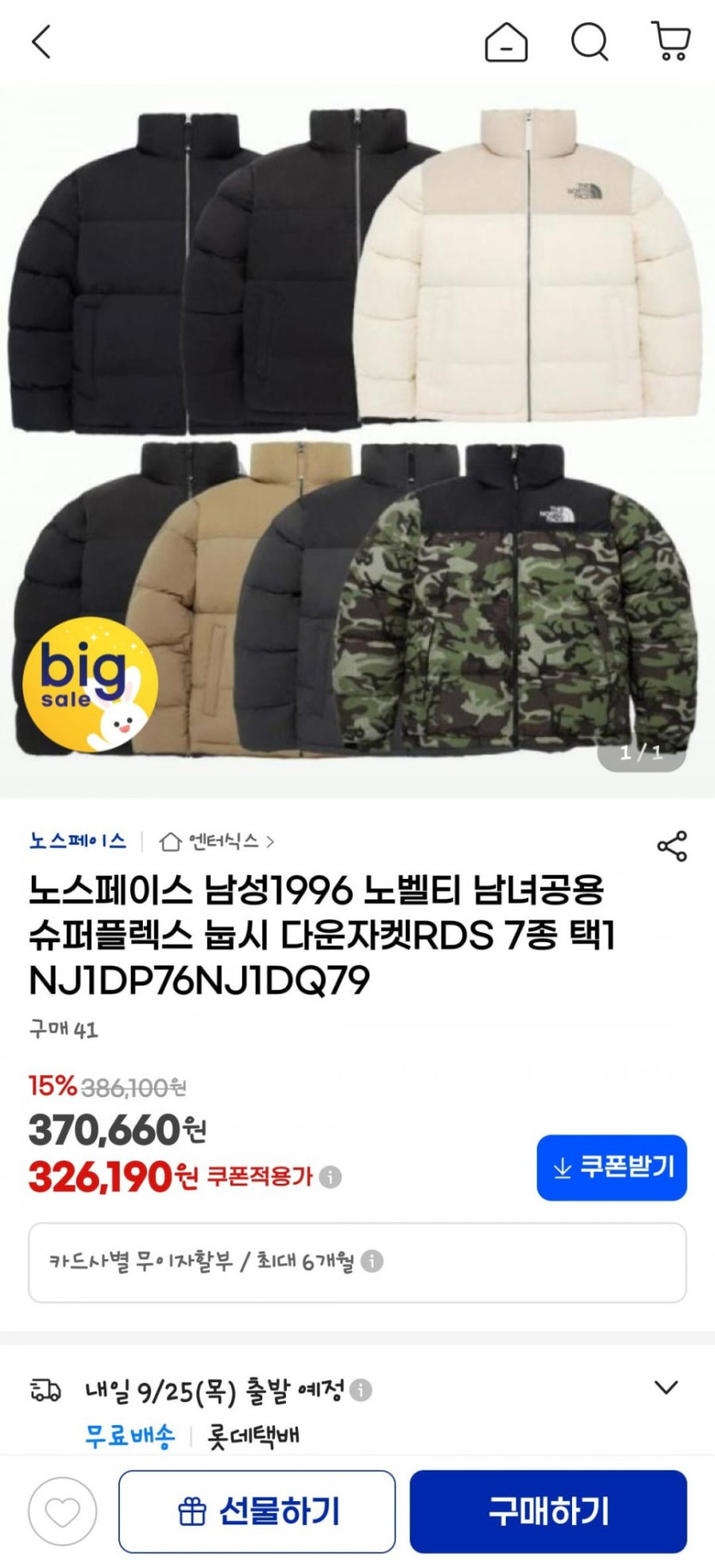
Task: Tap 구매하기 to purchase the jacket
Action: pyautogui.click(x=548, y=1512)
